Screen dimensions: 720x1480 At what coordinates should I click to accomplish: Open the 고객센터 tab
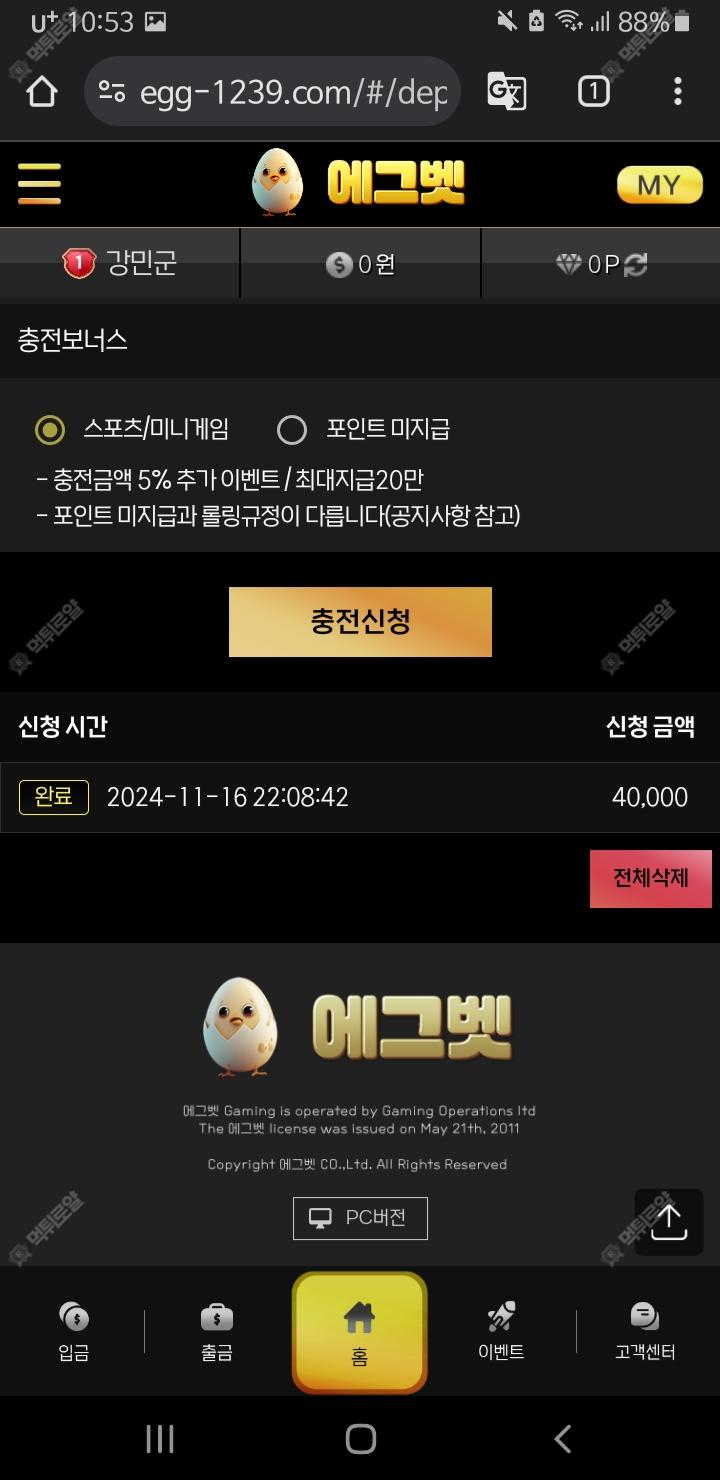click(x=645, y=1332)
